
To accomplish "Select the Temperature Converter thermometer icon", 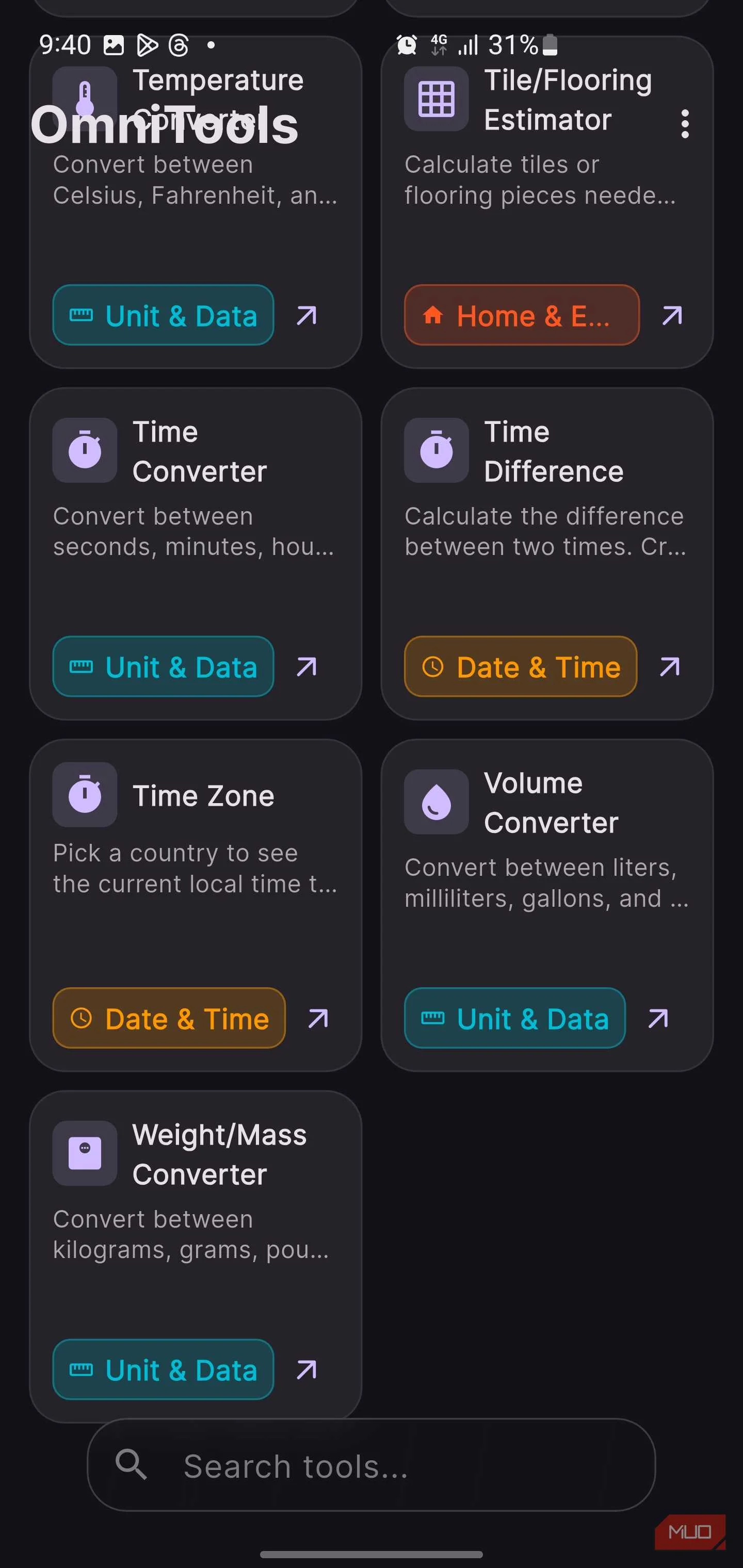I will pyautogui.click(x=84, y=97).
